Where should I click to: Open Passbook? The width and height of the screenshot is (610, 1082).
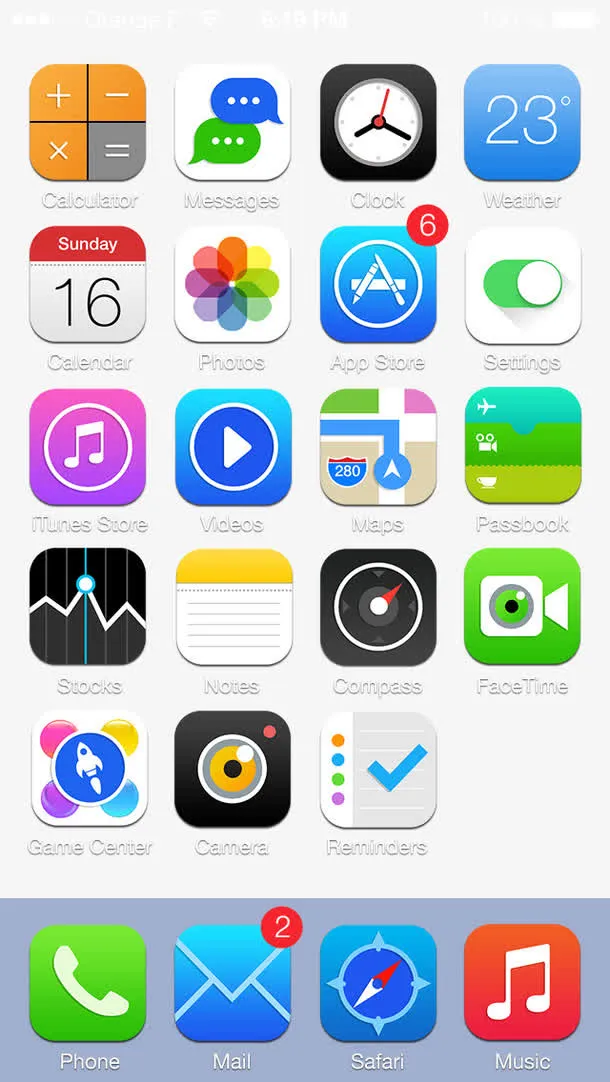tap(522, 446)
